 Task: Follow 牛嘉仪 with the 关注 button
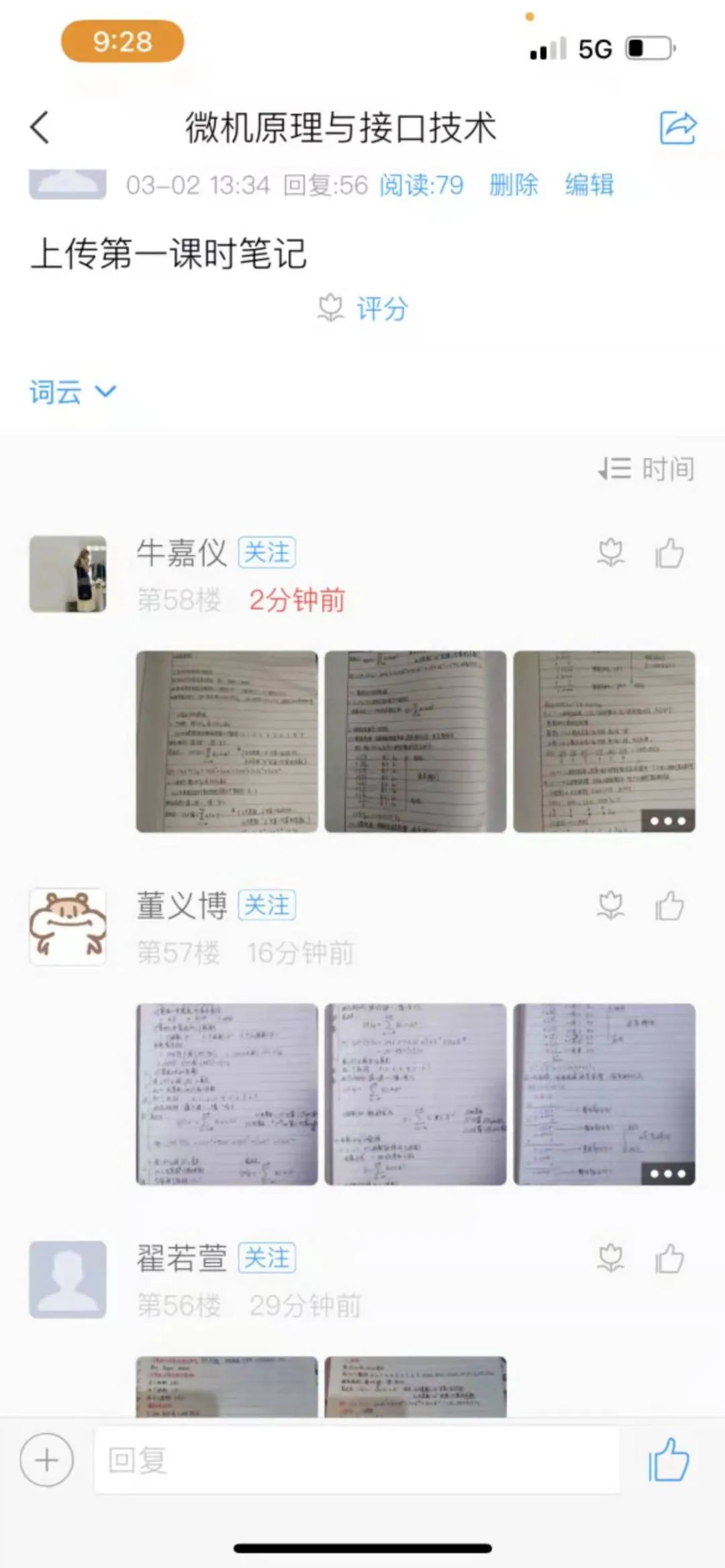267,554
